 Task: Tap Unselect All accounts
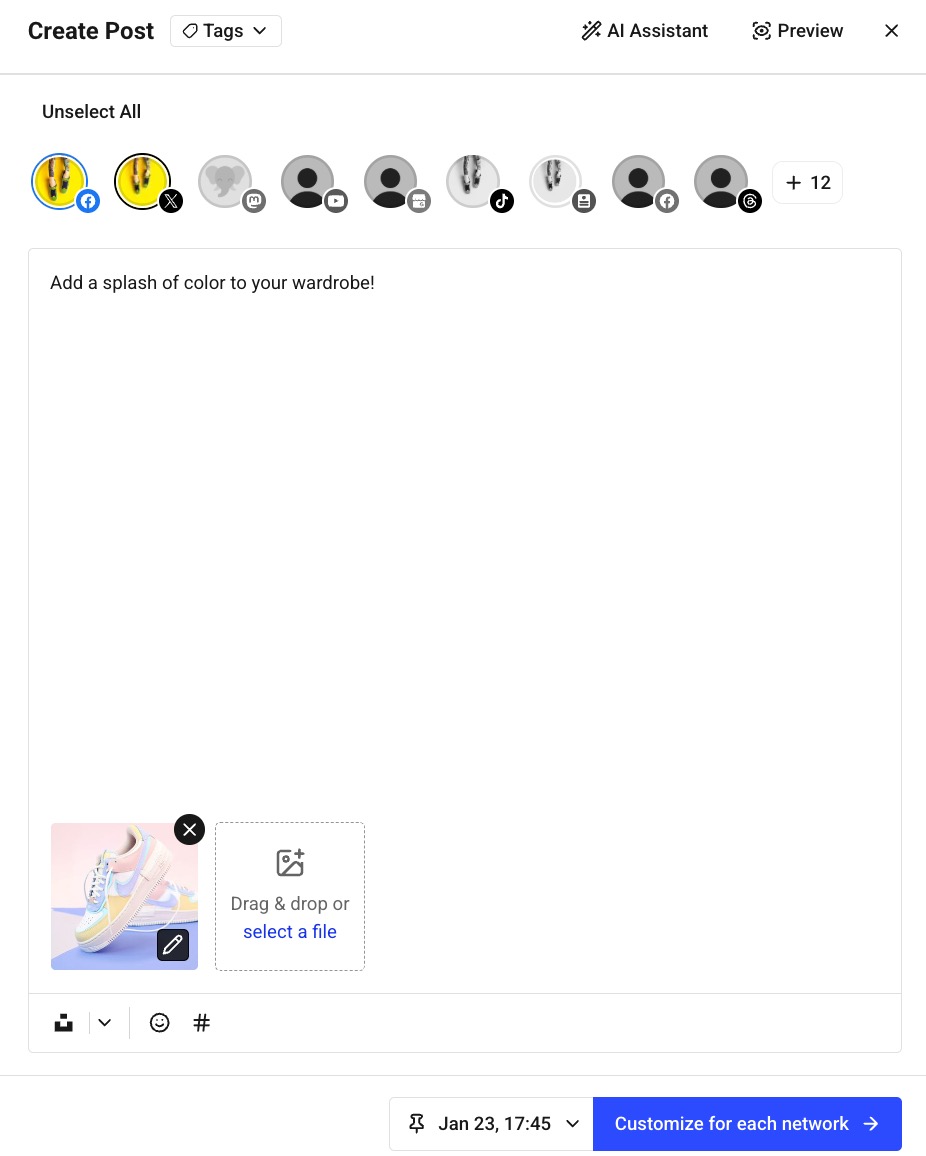pos(91,112)
